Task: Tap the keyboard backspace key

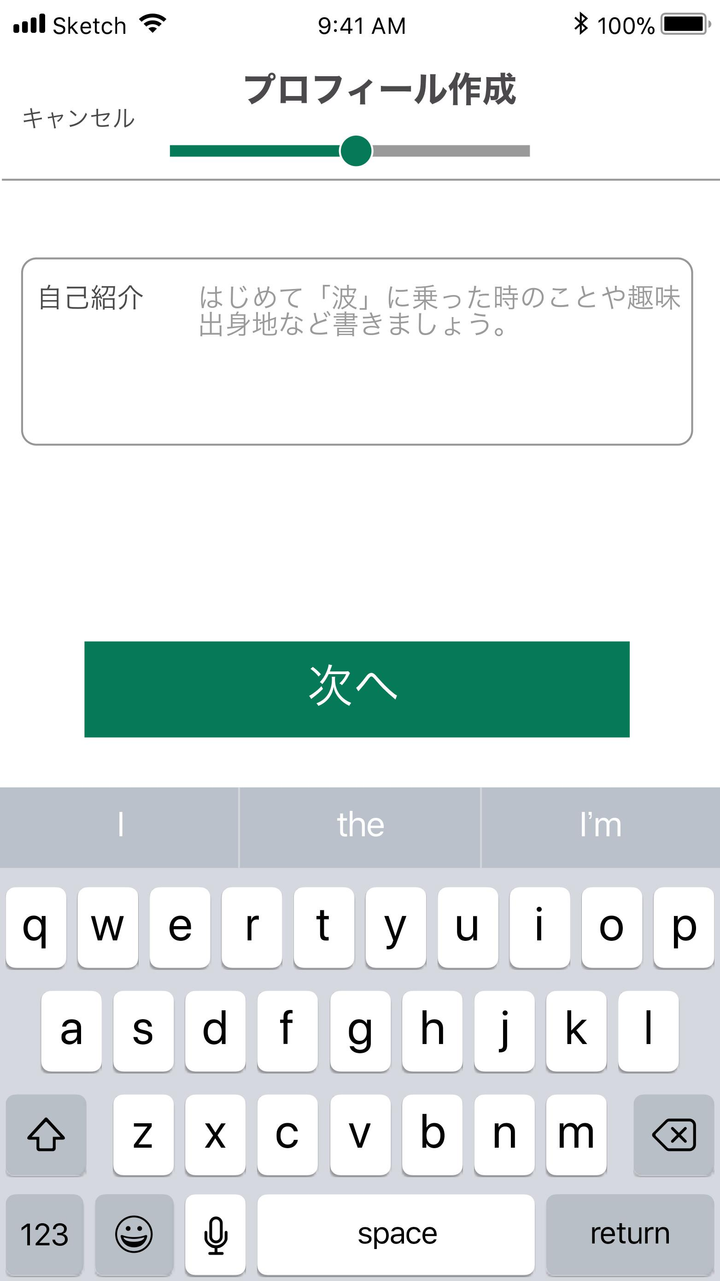Action: 673,1135
